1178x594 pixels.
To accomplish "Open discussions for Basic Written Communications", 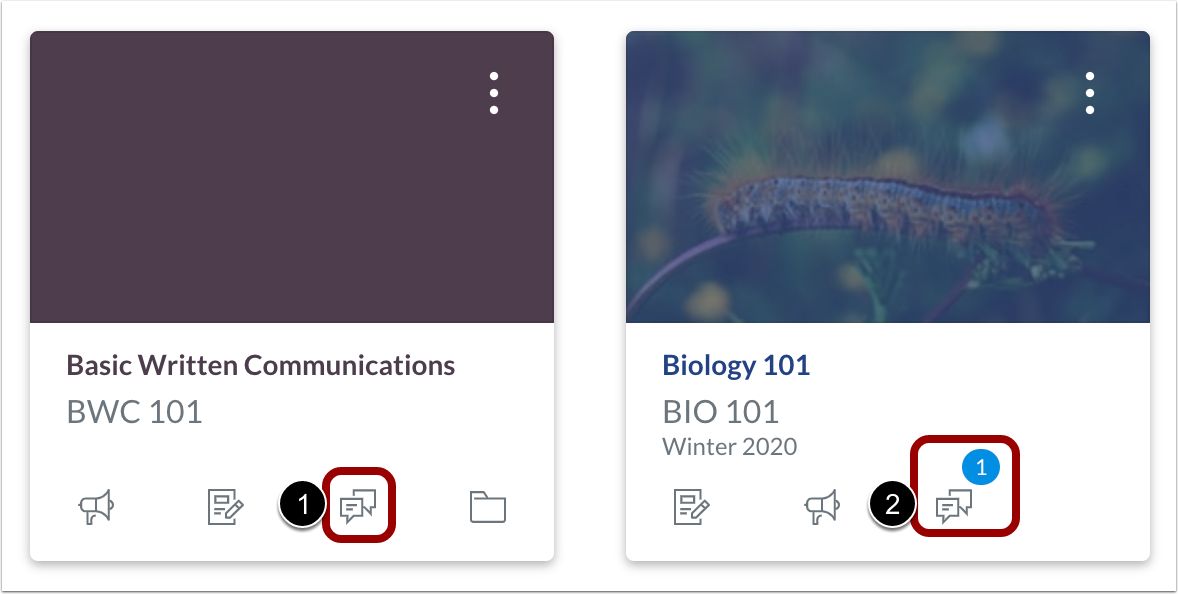I will point(358,508).
